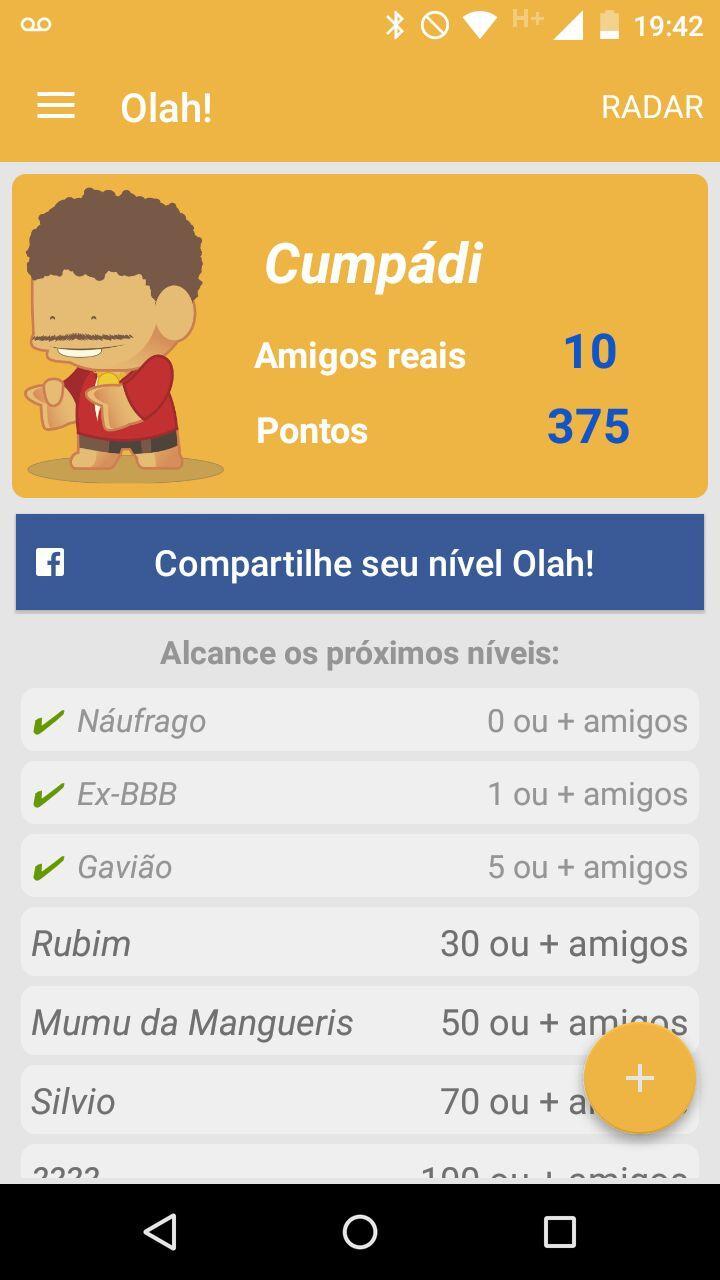Tap the Wi-Fi icon in status bar
This screenshot has width=720, height=1280.
477,25
